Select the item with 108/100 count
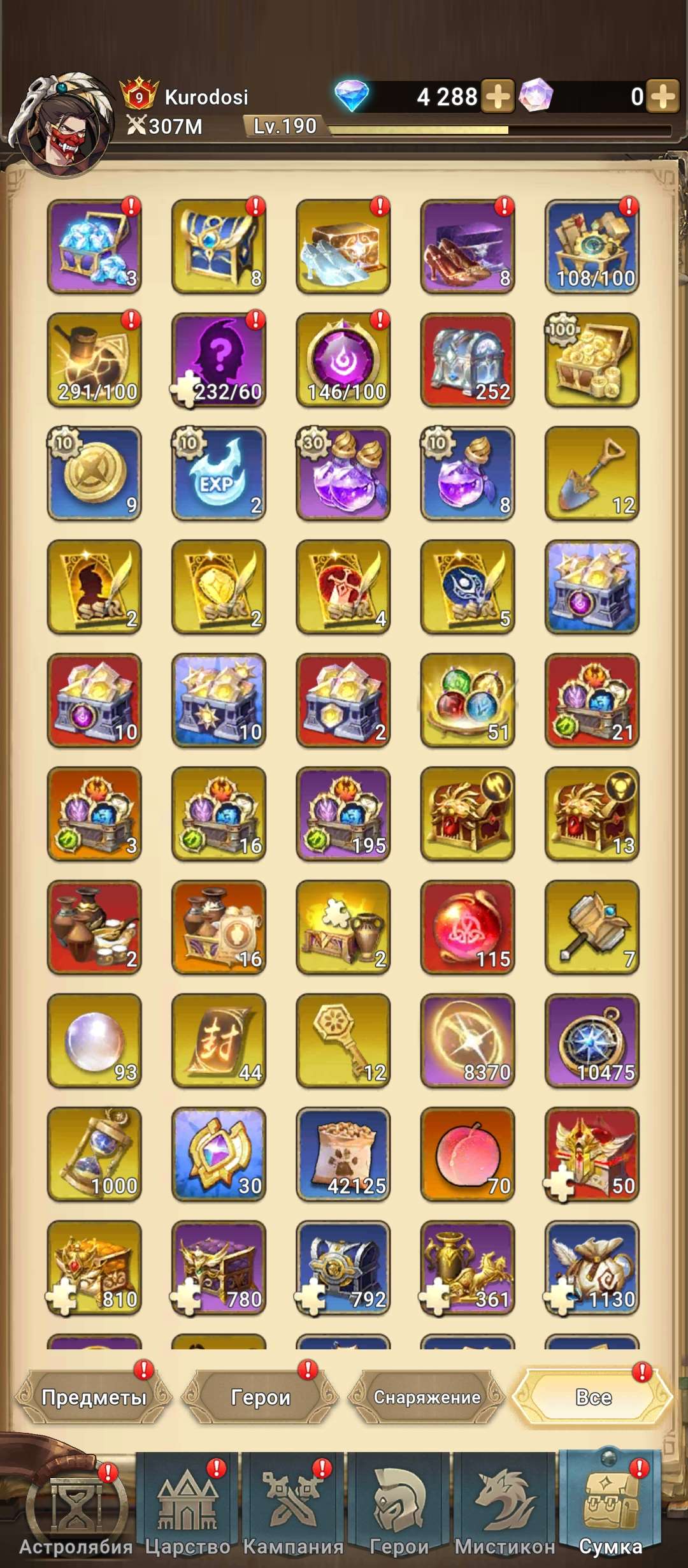This screenshot has height=1568, width=688. [x=592, y=247]
